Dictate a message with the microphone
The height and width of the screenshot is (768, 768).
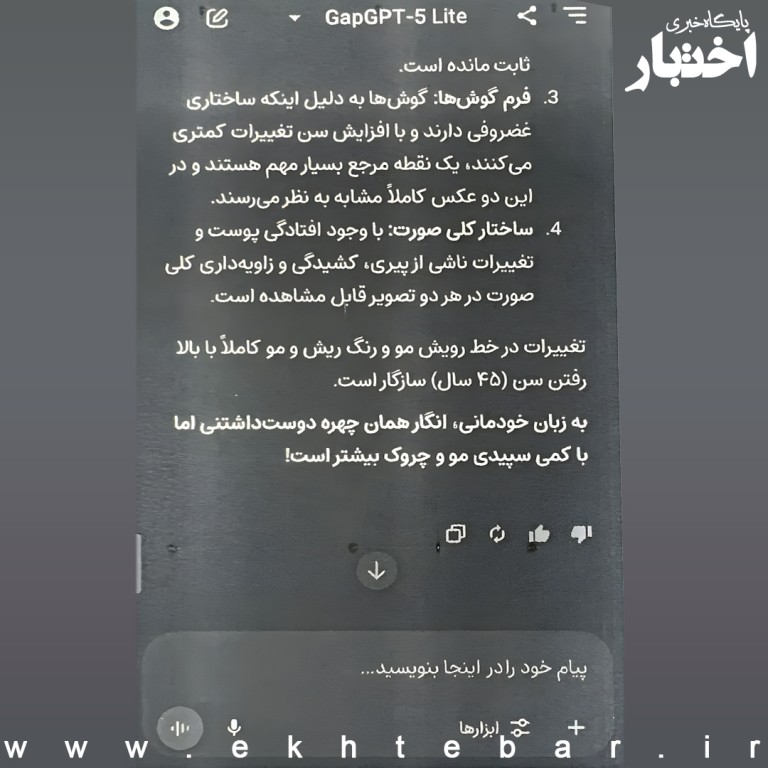click(234, 727)
